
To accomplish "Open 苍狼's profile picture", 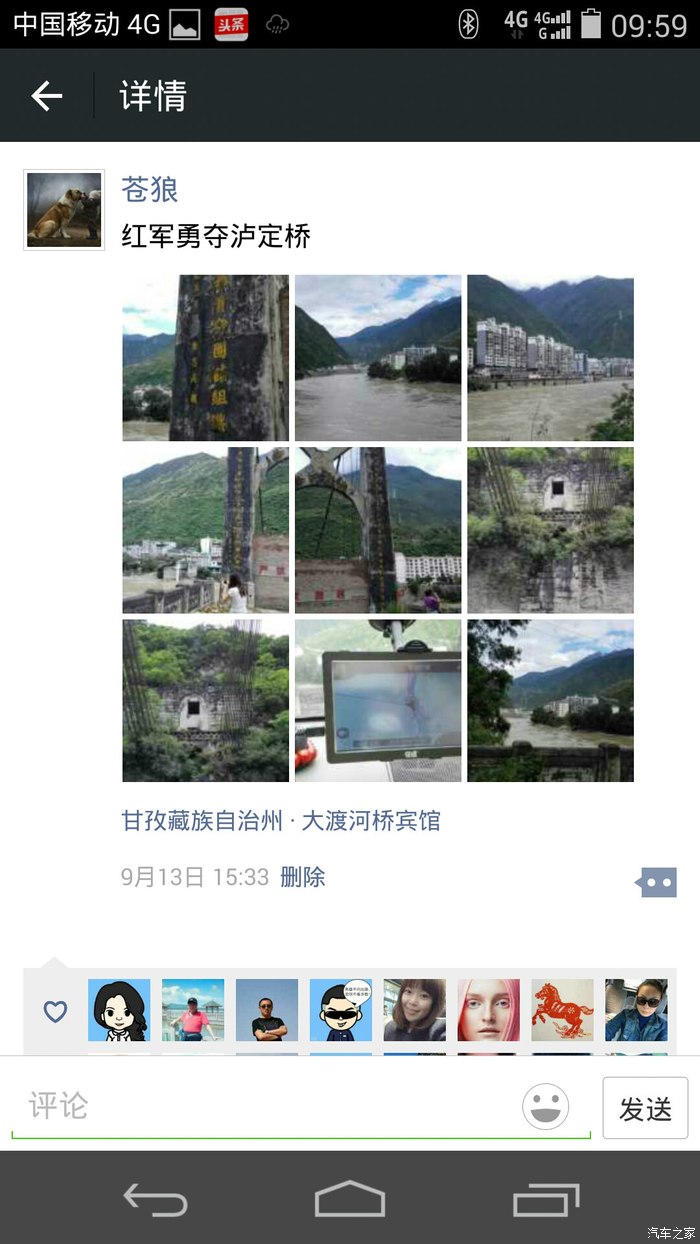I will pos(64,210).
